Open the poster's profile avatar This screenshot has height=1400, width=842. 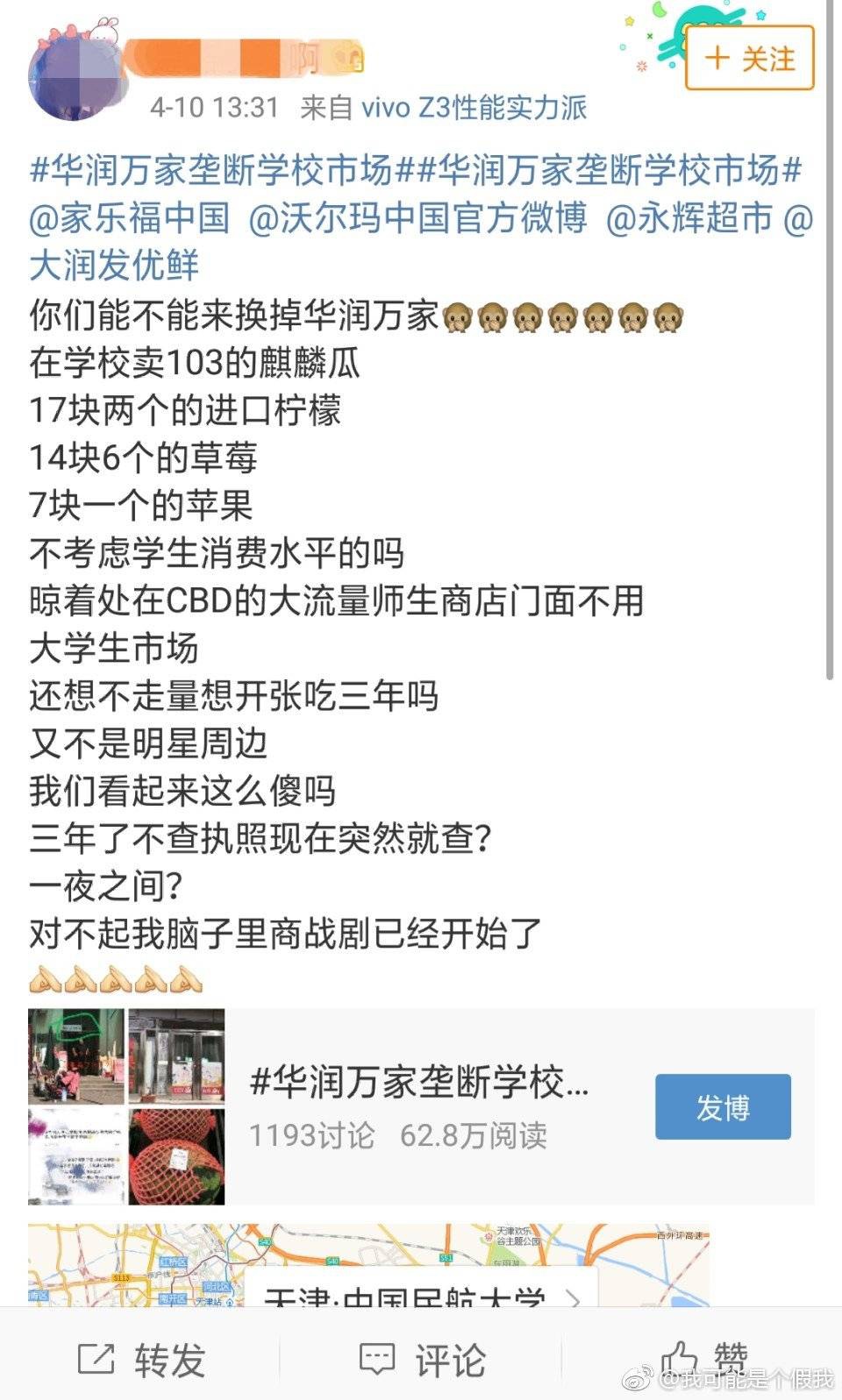click(73, 75)
